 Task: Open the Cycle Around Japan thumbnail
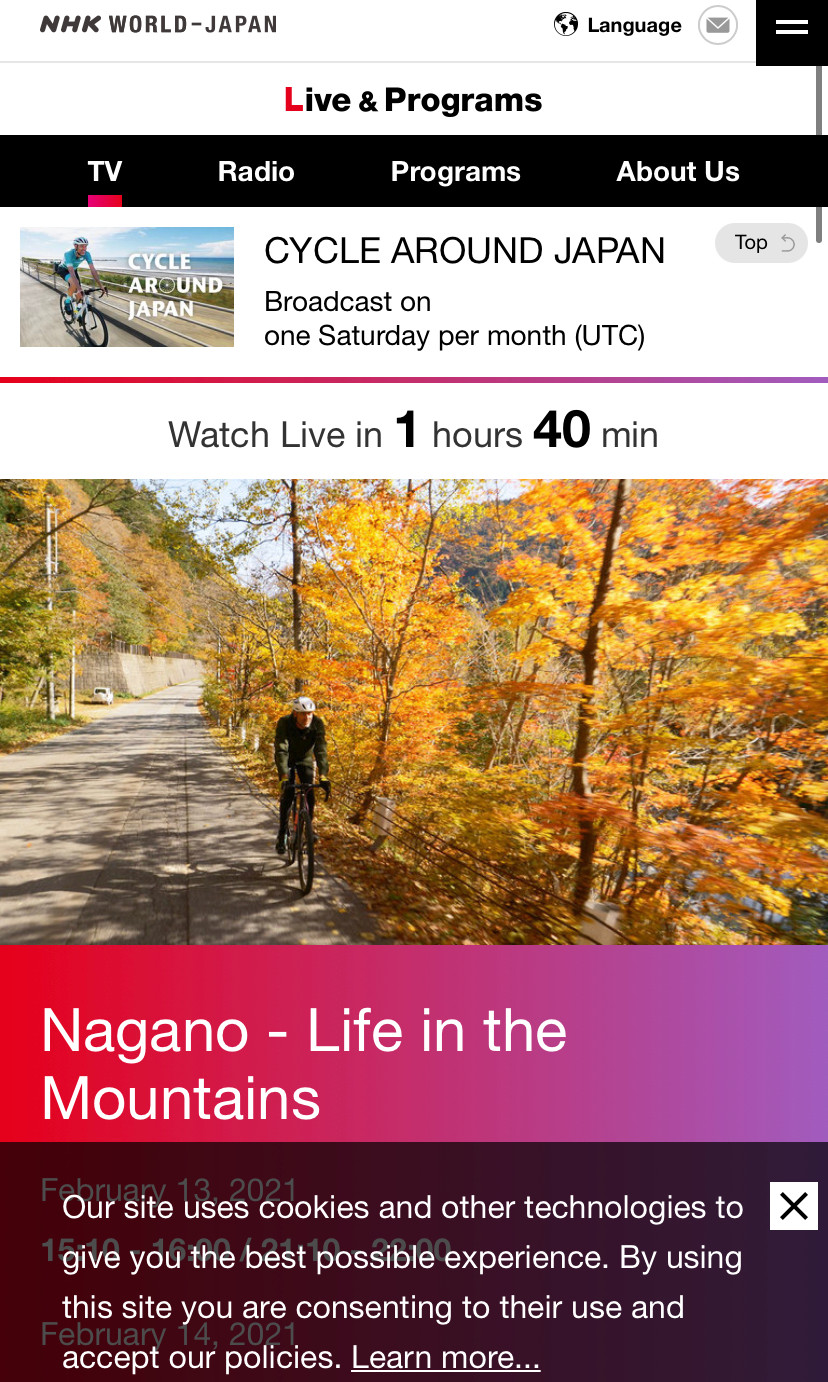(127, 287)
